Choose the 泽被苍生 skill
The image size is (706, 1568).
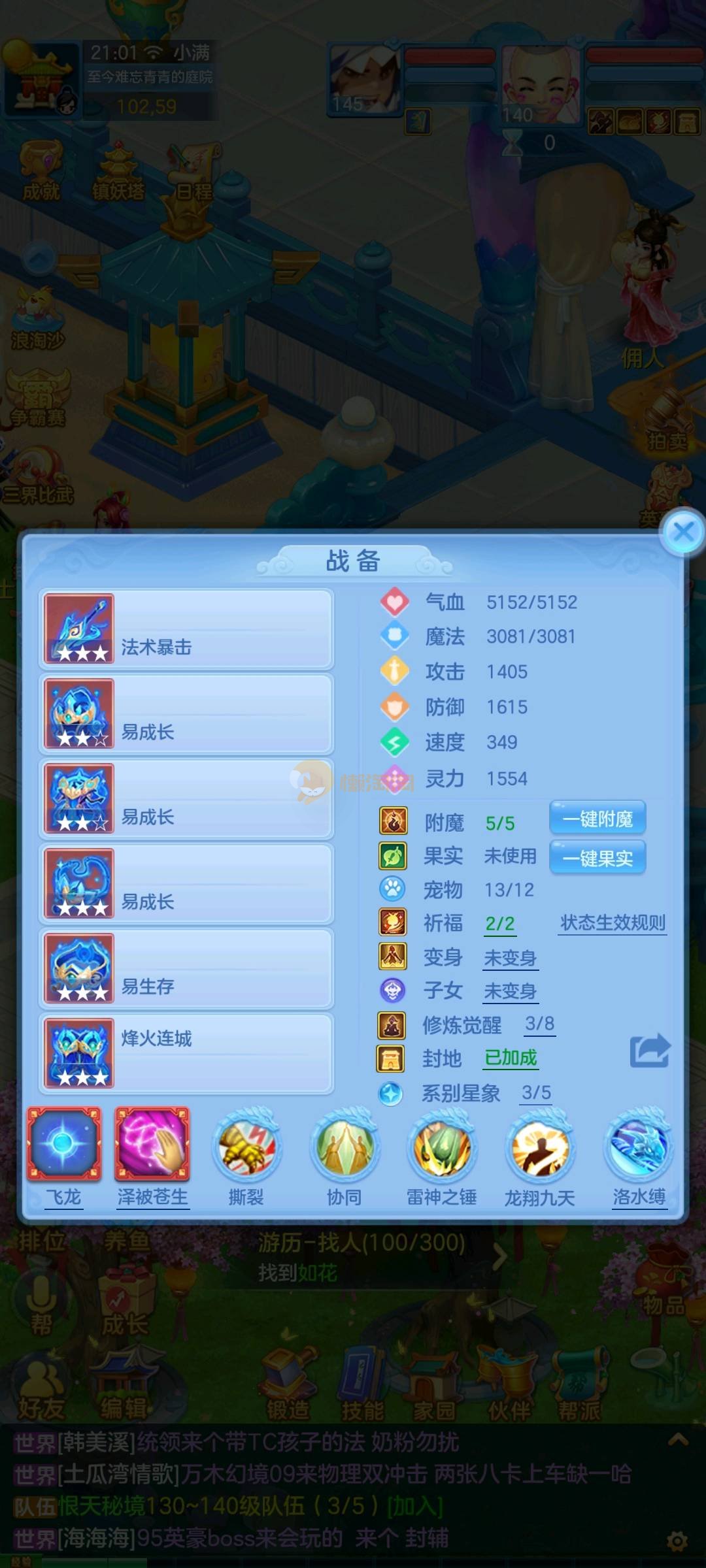(152, 1145)
